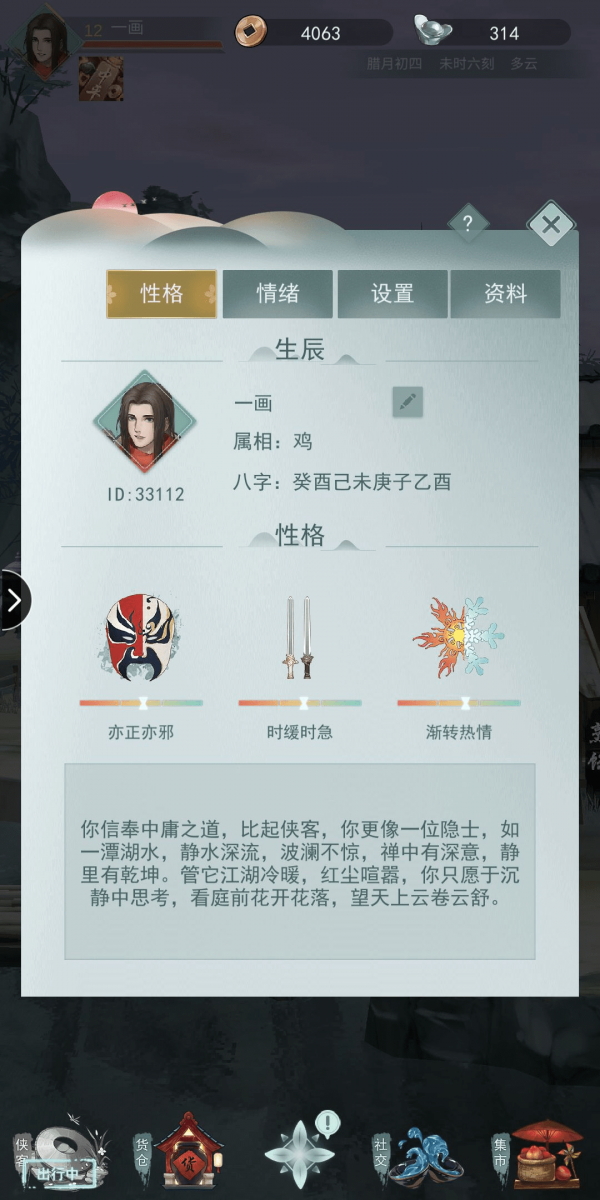
Task: Select the 性格 tab
Action: point(162,294)
